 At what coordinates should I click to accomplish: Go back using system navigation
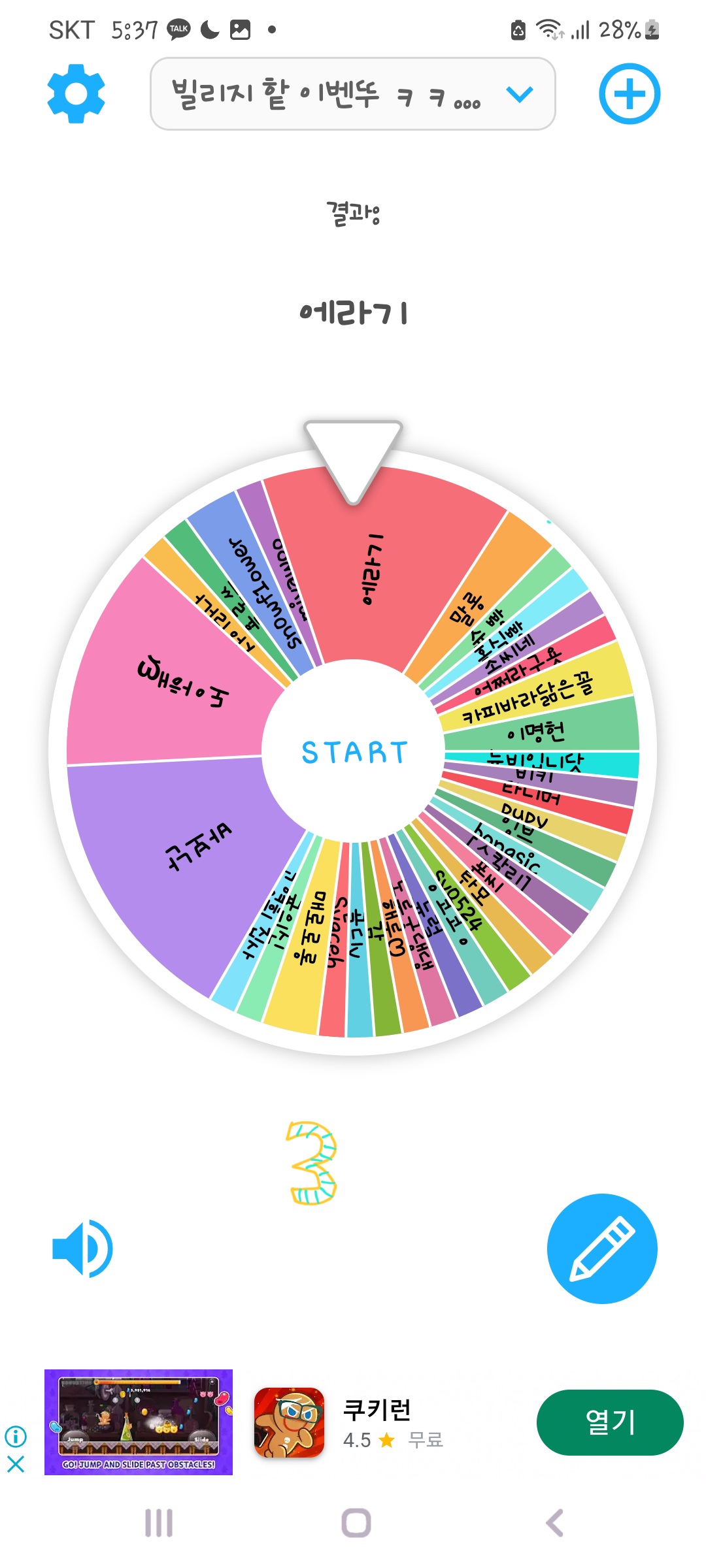554,1523
